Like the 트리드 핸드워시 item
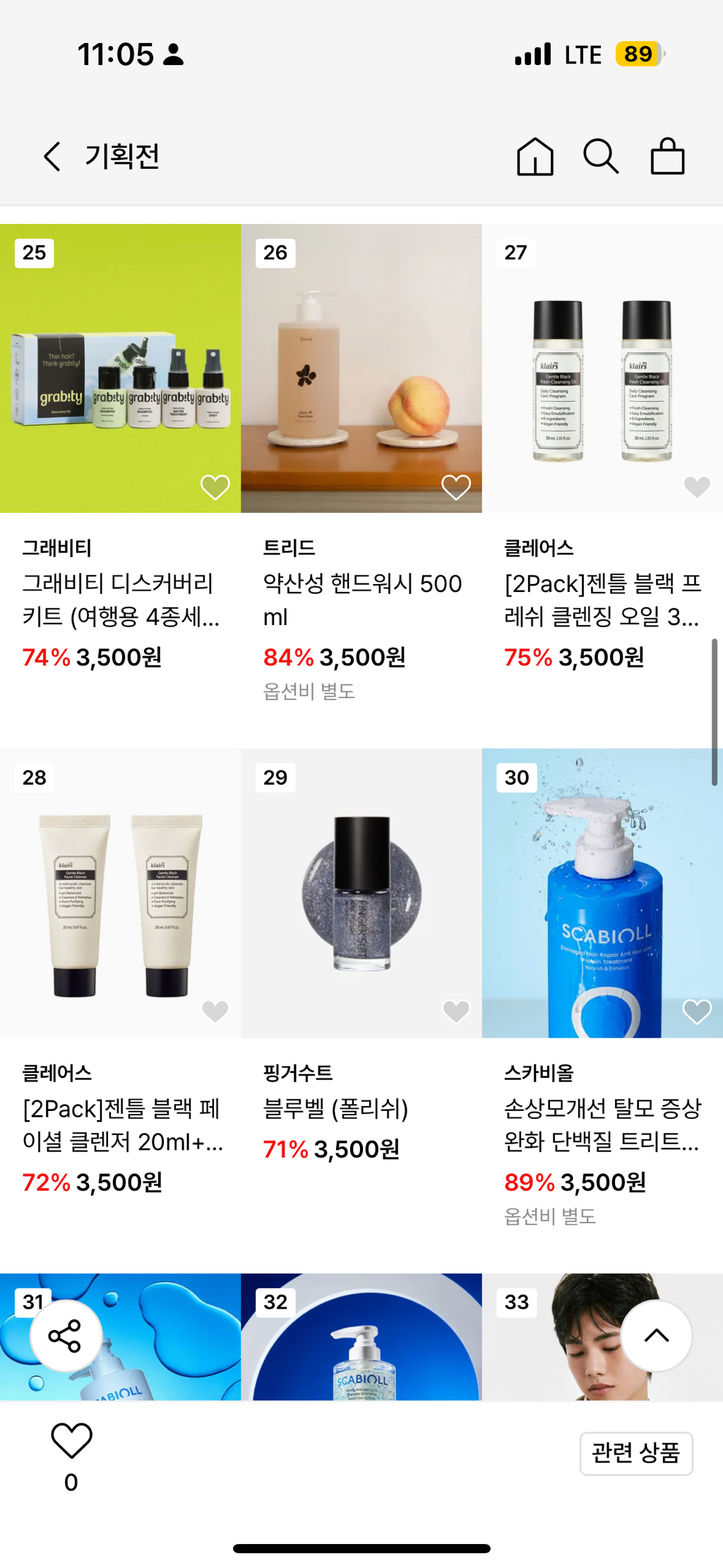The image size is (723, 1568). click(456, 487)
